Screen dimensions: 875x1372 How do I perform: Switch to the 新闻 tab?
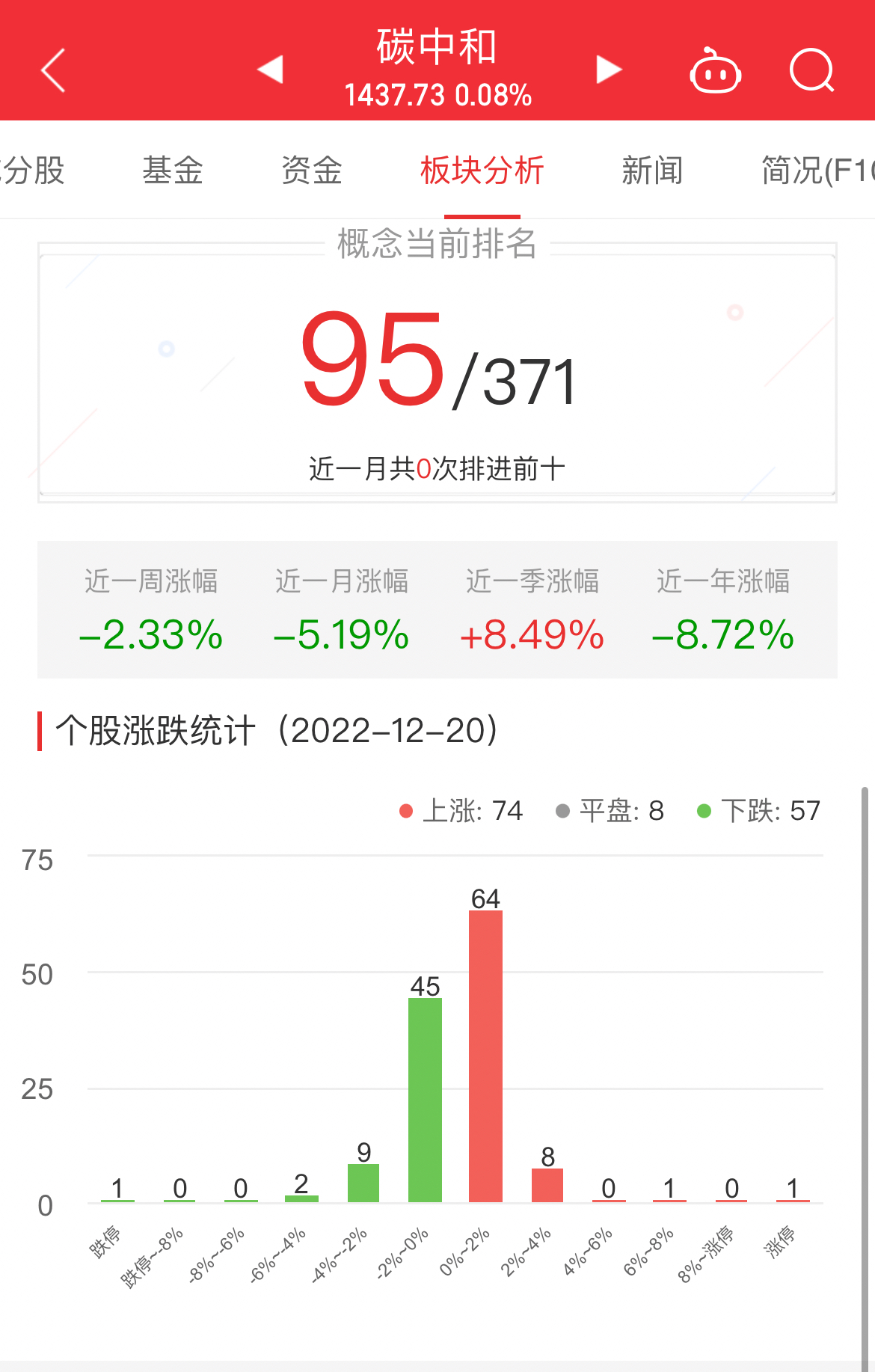652,171
